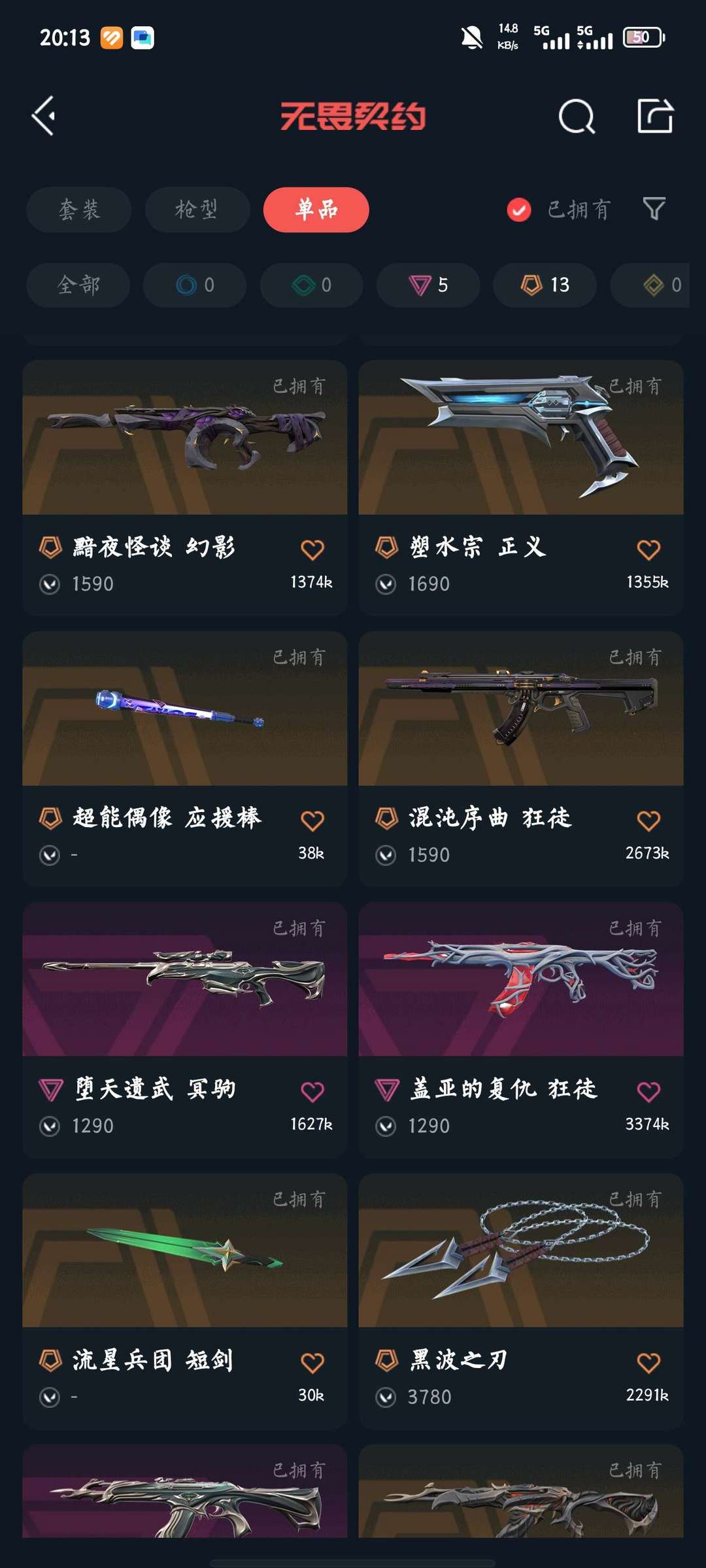Switch to the 枪型 tab
This screenshot has height=1568, width=706.
point(197,210)
